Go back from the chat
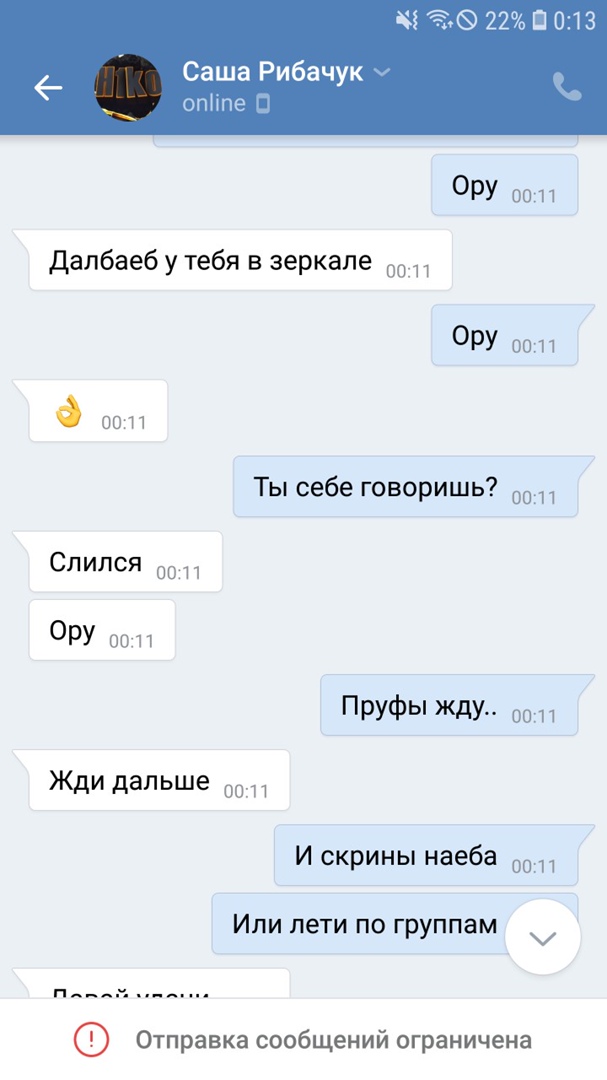Screen dimensions: 607x1080 pyautogui.click(x=48, y=88)
